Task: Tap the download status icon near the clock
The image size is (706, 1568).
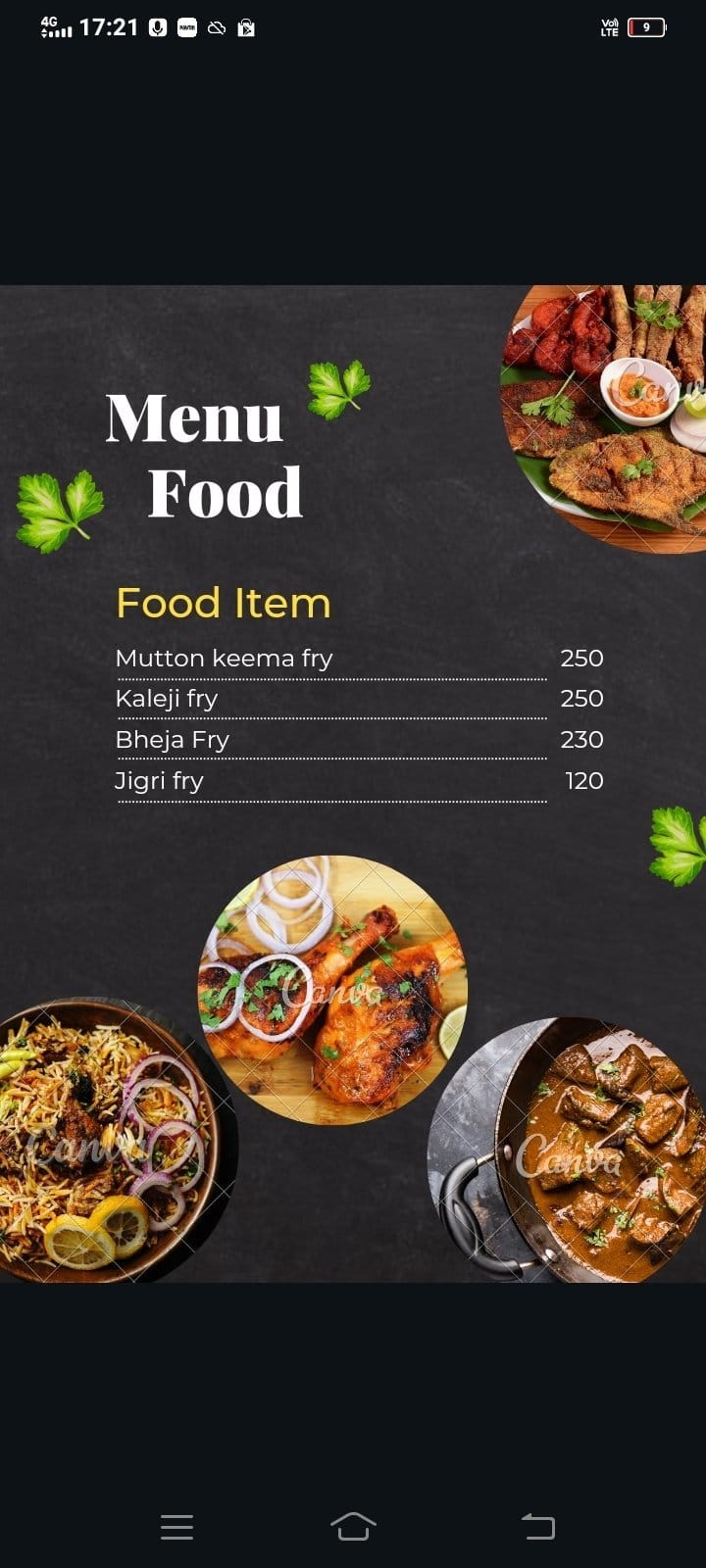Action: pyautogui.click(x=245, y=27)
